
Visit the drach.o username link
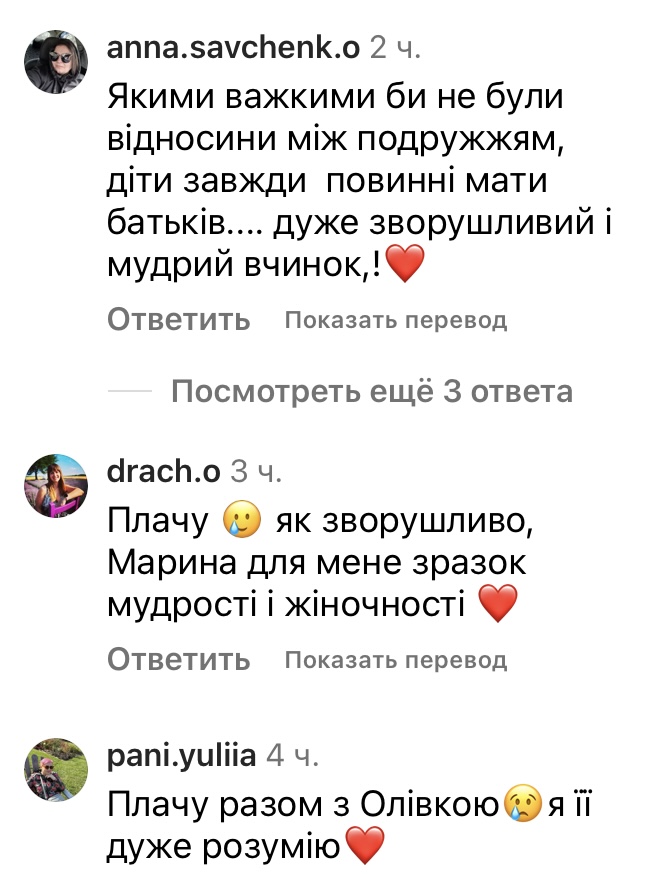(x=163, y=470)
